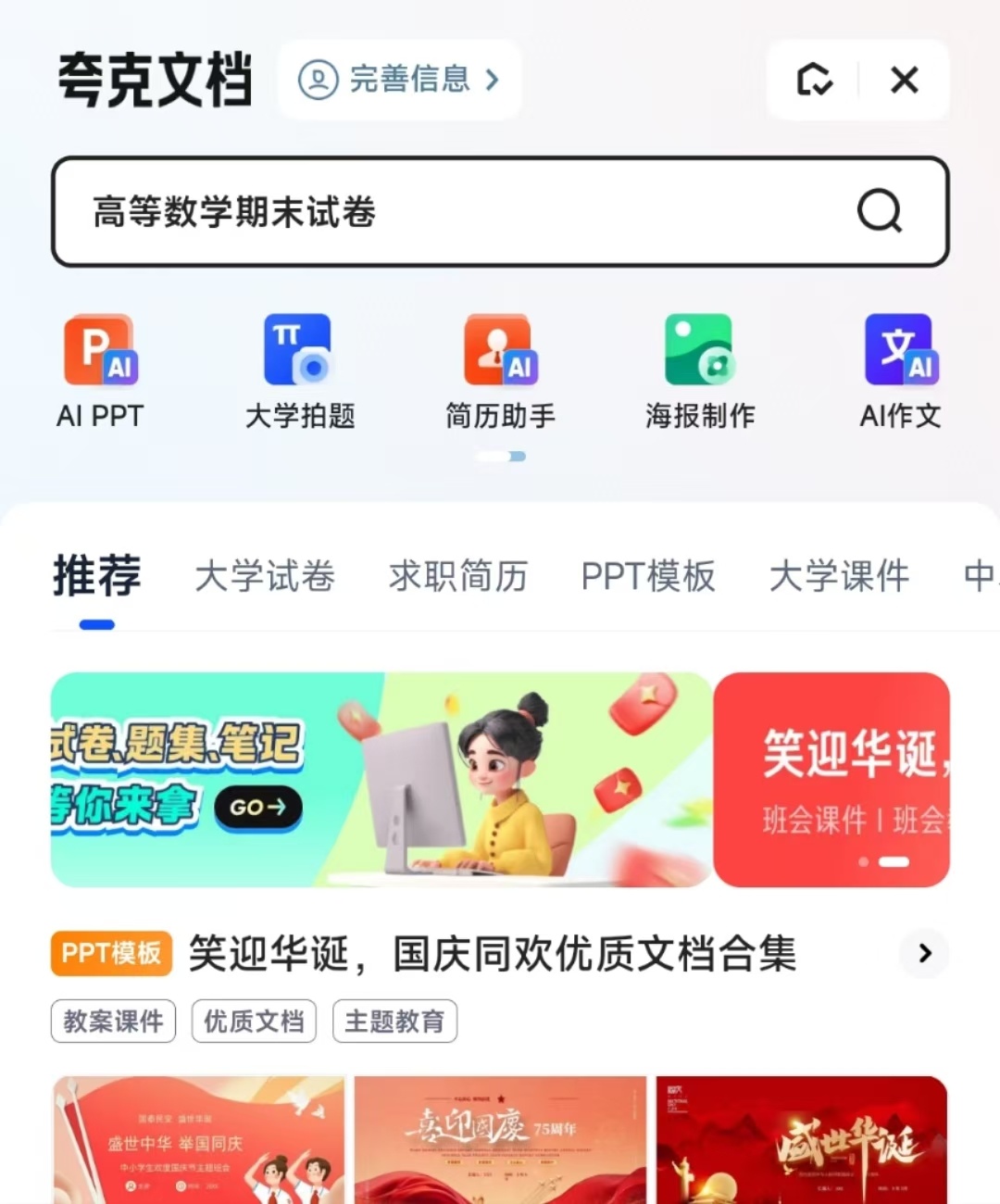1000x1204 pixels.
Task: Launch 简历助手
Action: pos(500,372)
